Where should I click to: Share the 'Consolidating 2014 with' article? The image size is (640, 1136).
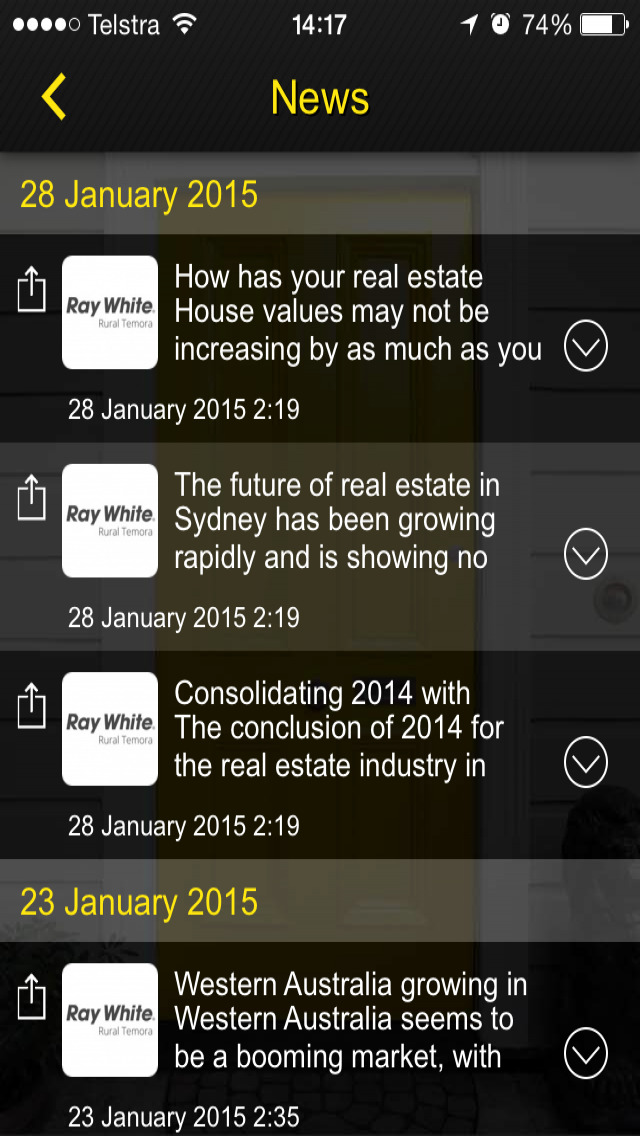31,706
